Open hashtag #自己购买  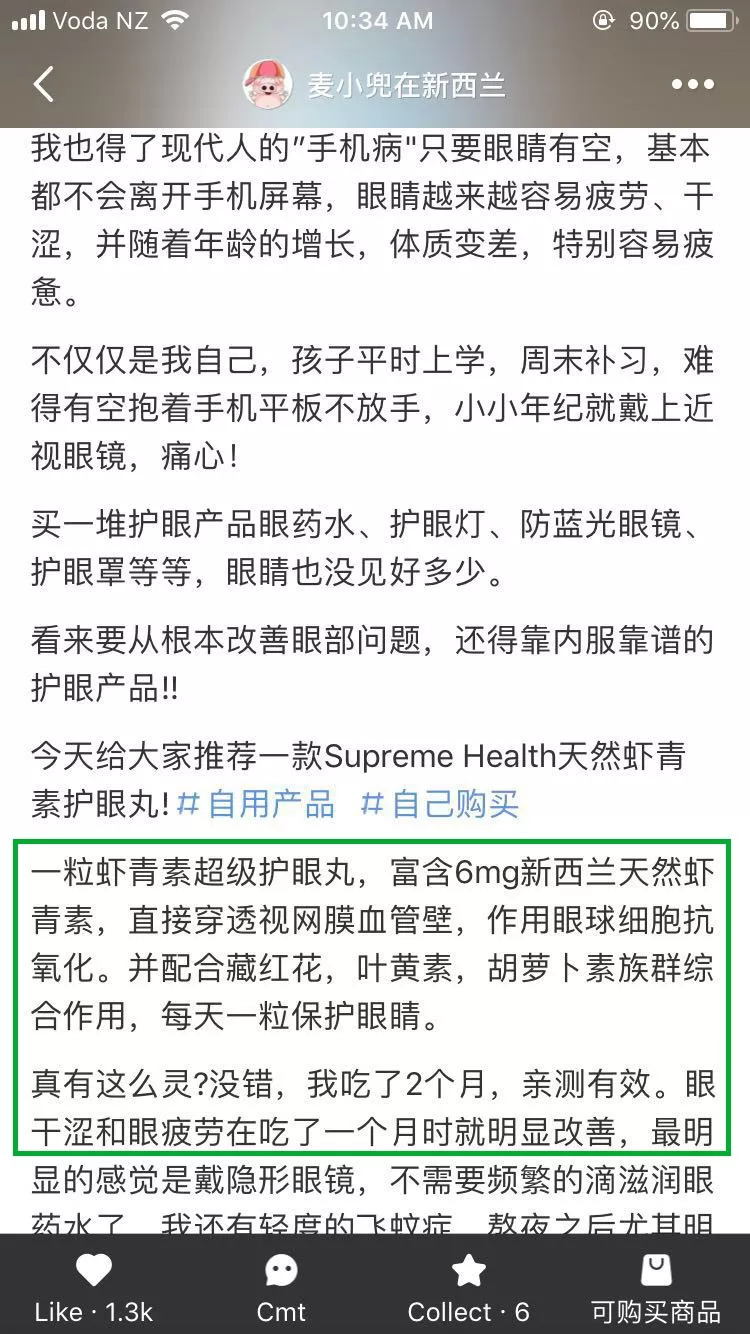440,804
